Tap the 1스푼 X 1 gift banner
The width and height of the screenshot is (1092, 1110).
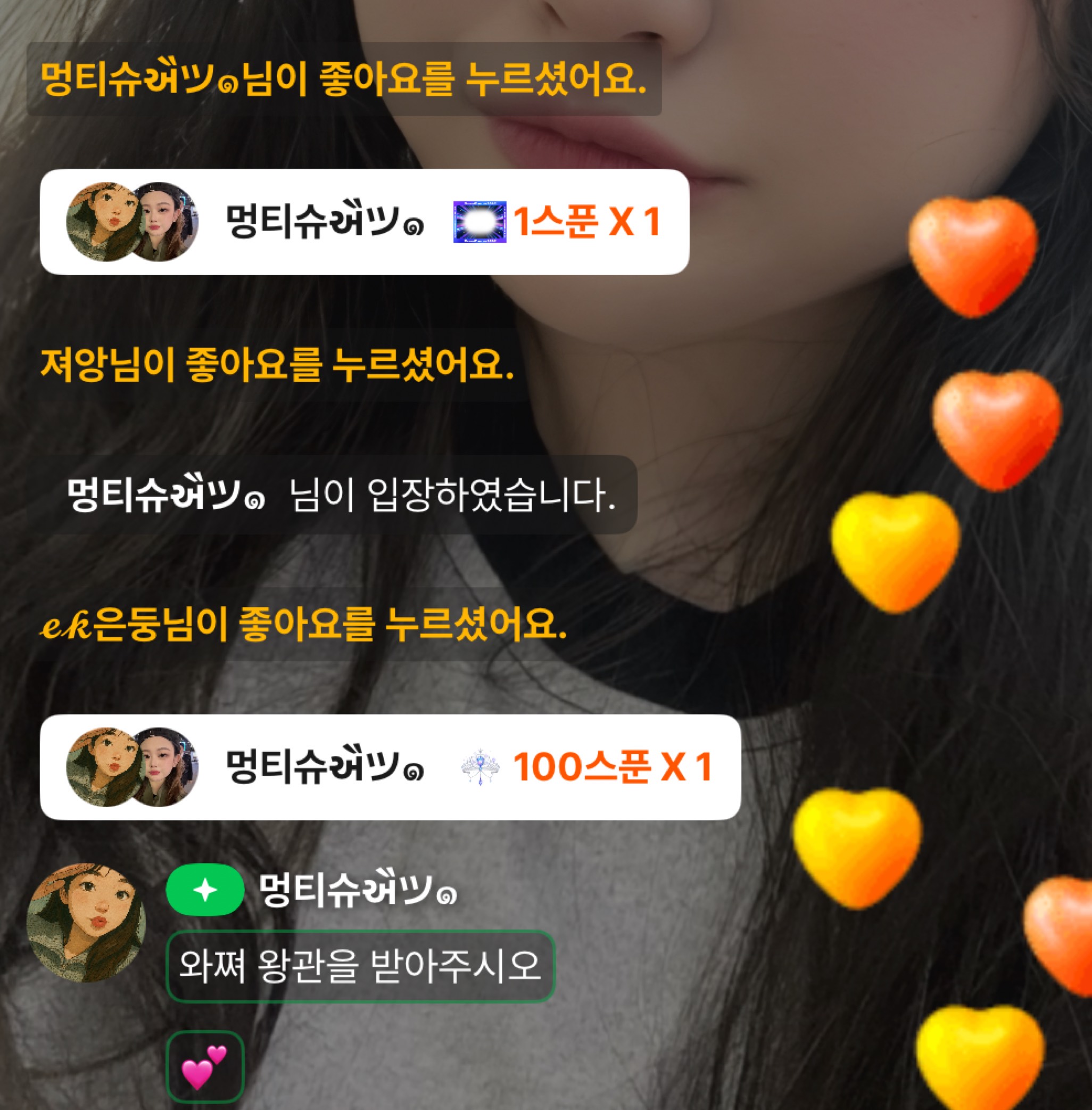coord(364,222)
